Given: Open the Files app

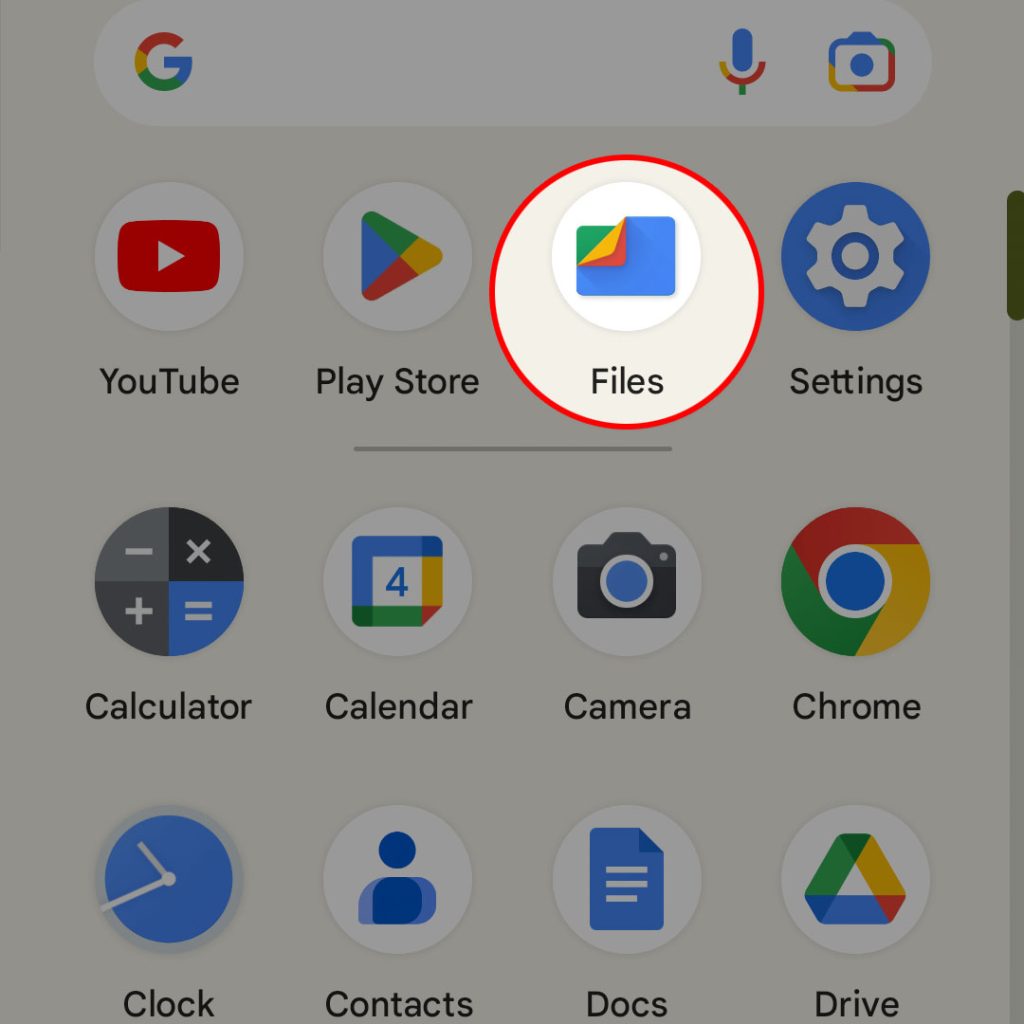Looking at the screenshot, I should [626, 257].
